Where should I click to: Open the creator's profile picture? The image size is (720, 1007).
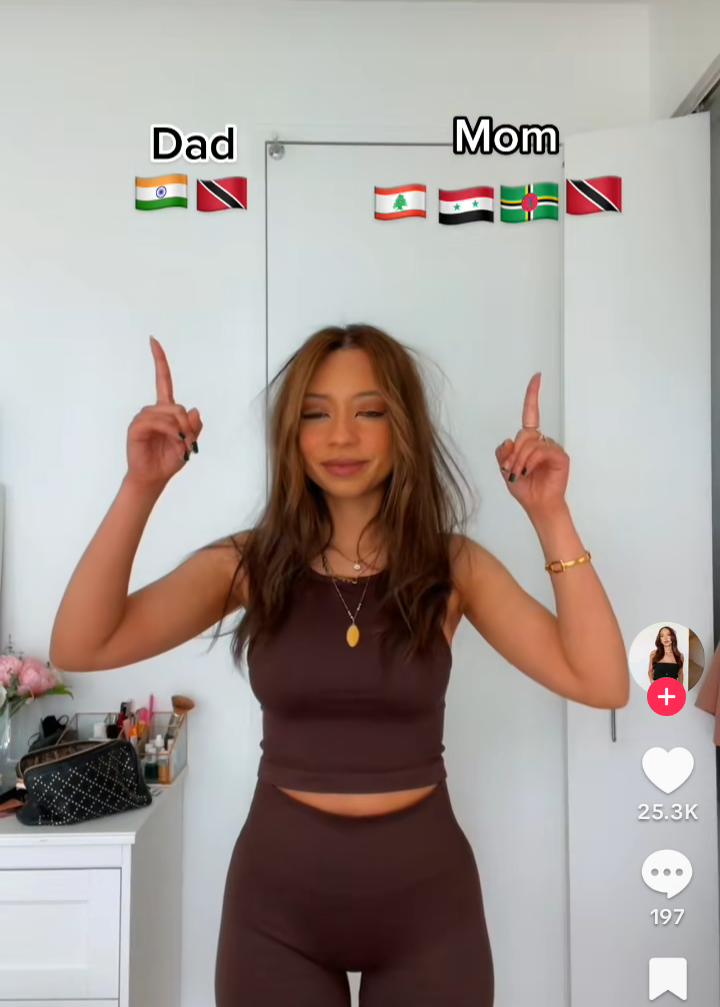click(x=666, y=657)
